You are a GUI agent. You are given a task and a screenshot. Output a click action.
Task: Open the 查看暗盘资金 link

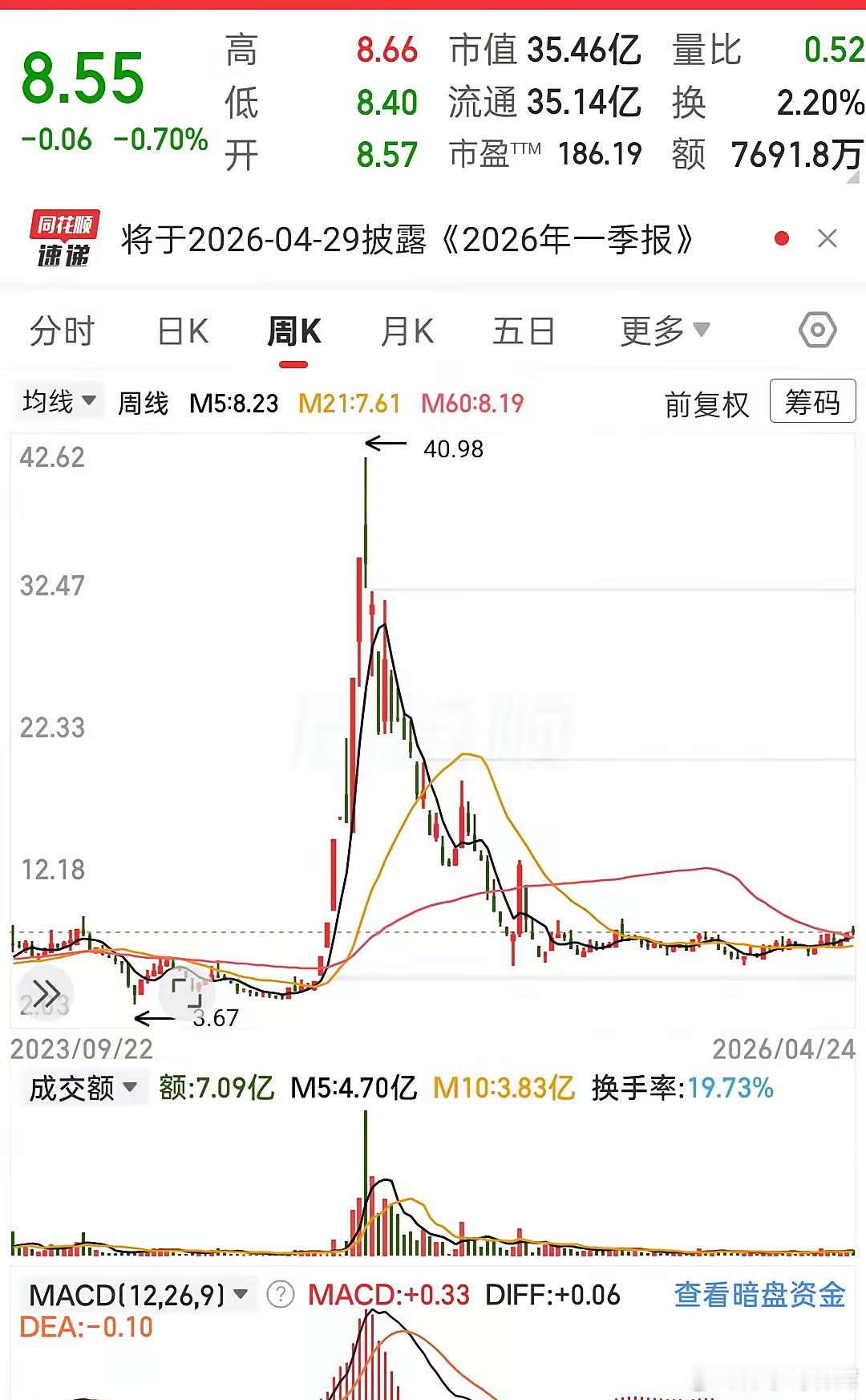click(x=760, y=1293)
